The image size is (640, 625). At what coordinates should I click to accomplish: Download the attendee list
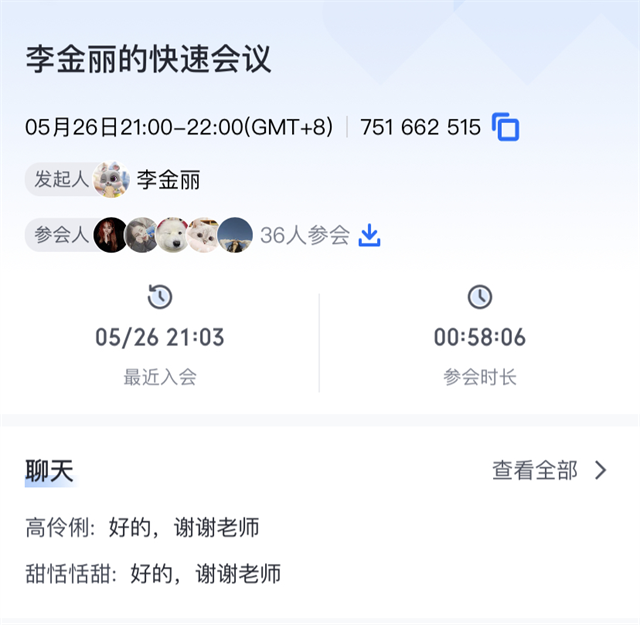click(370, 236)
